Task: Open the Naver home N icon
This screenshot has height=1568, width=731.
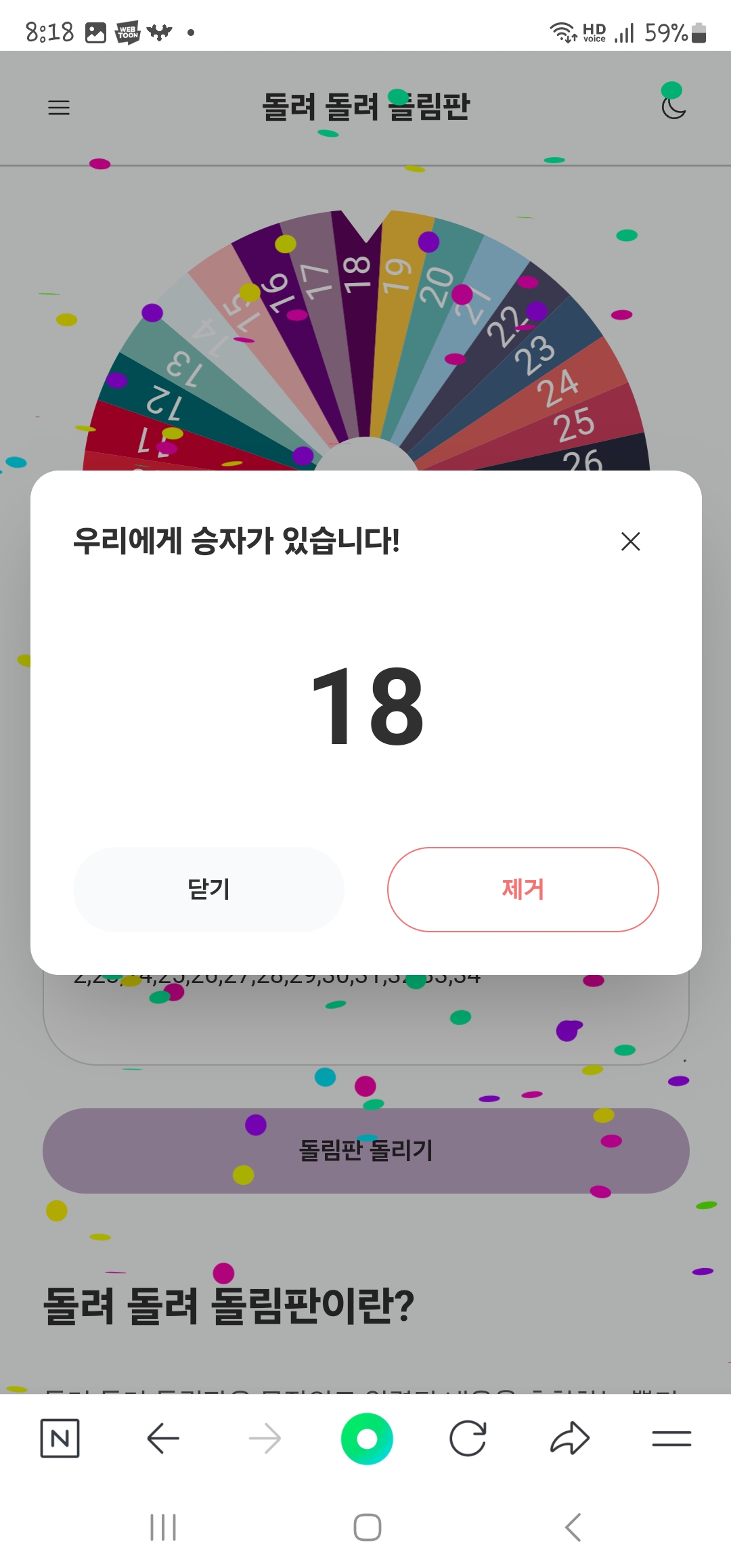Action: pyautogui.click(x=60, y=1438)
